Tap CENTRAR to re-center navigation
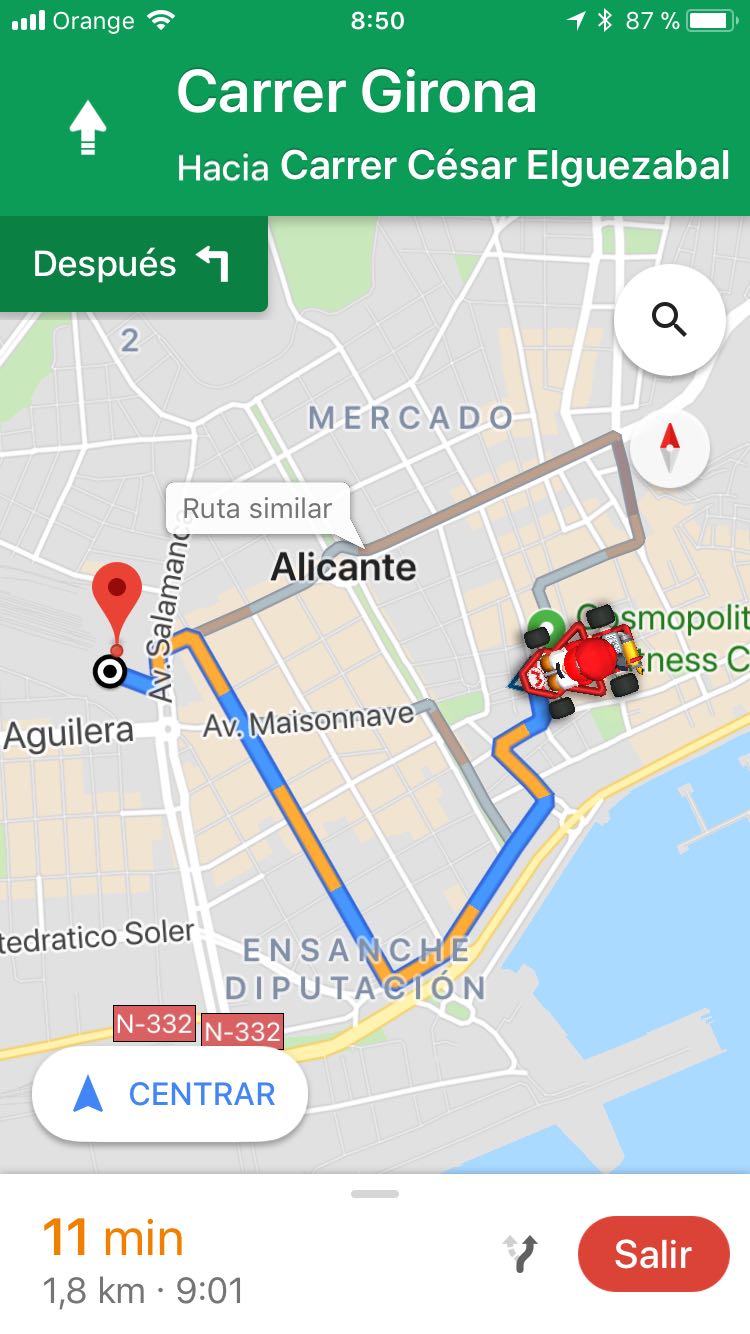This screenshot has height=1334, width=750. [x=170, y=1094]
